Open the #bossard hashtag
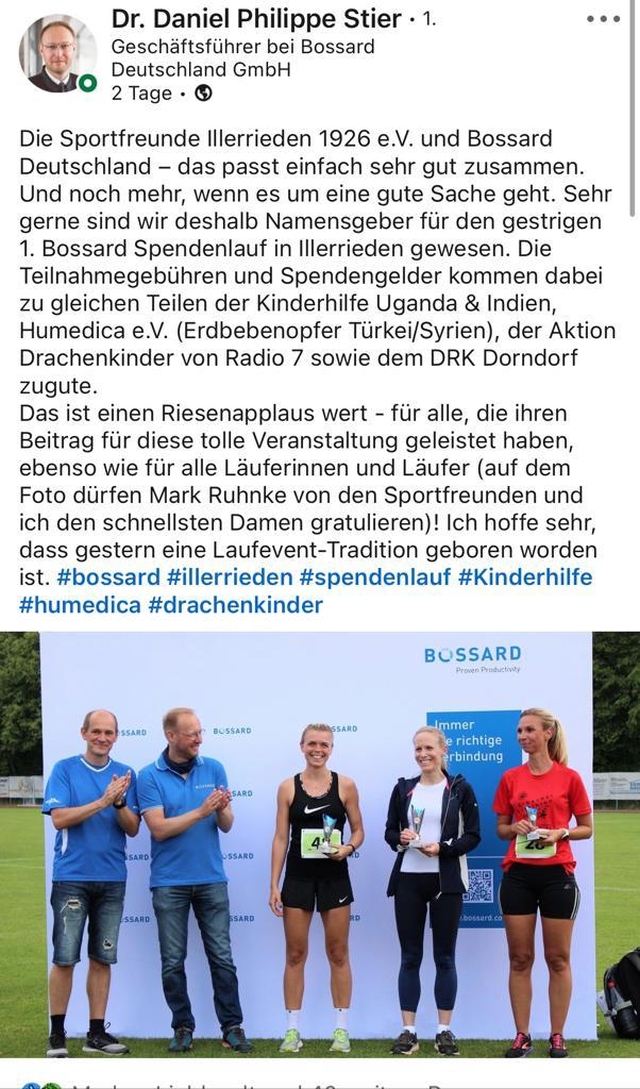The image size is (640, 1089). 108,577
